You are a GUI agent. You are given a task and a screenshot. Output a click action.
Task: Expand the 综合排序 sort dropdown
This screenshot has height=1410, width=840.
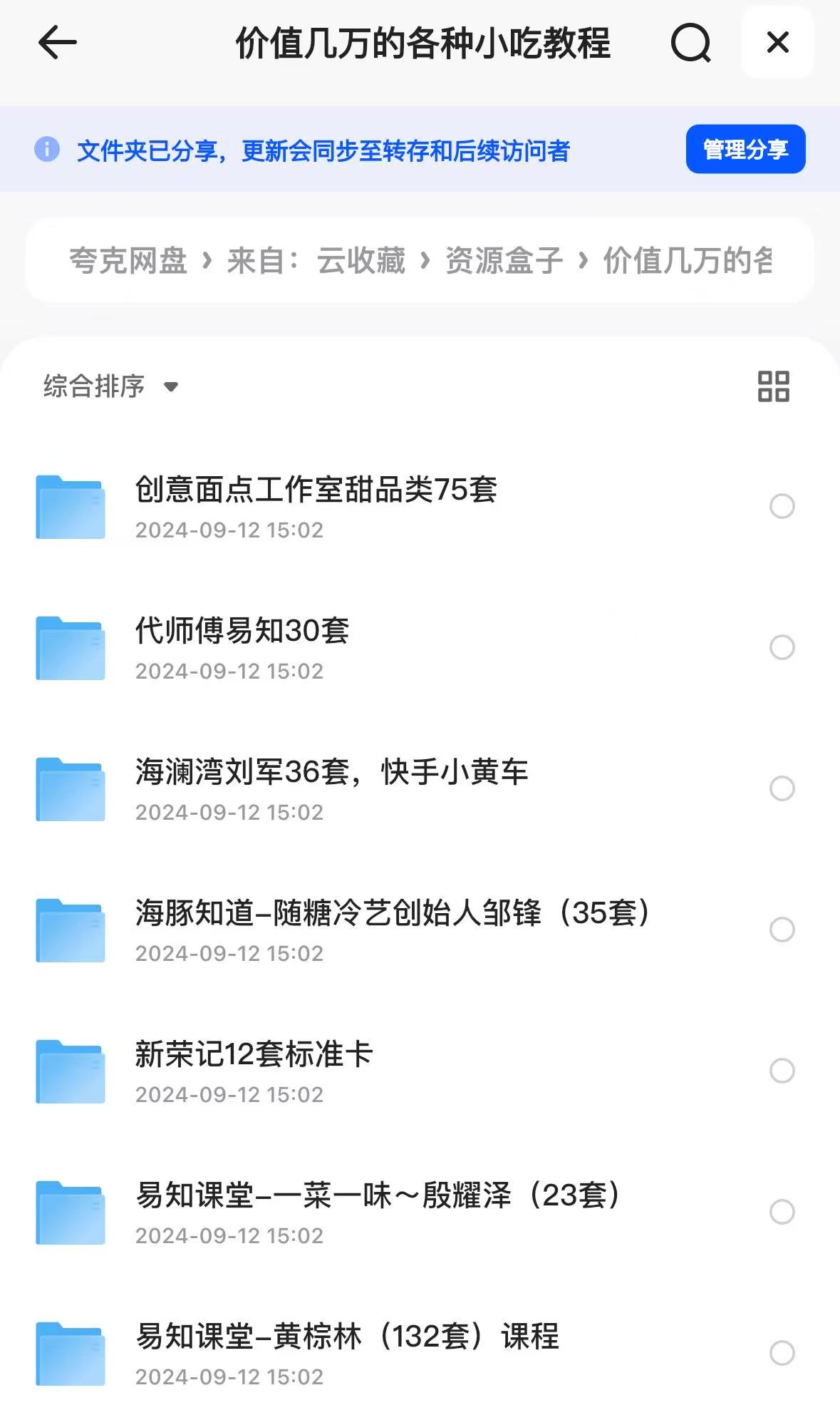click(110, 386)
